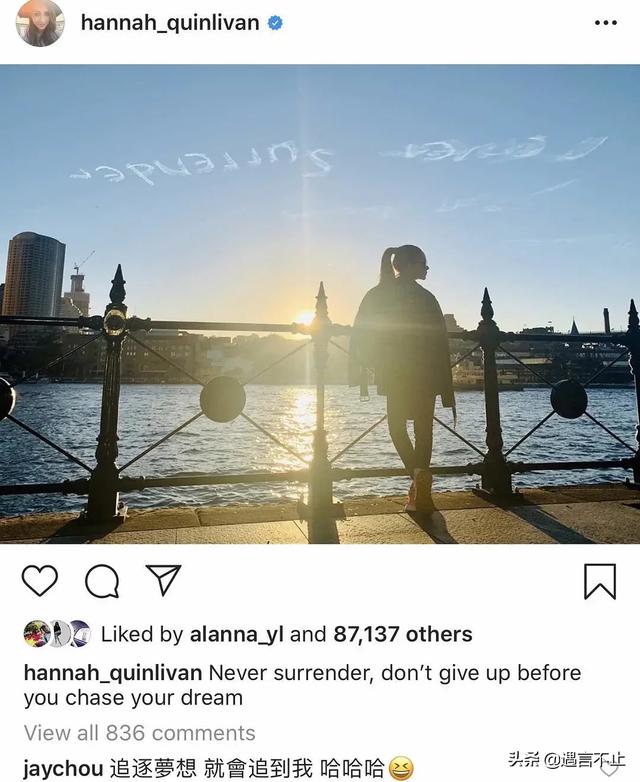Like jaychou's comment
This screenshot has width=640, height=782.
click(x=610, y=768)
